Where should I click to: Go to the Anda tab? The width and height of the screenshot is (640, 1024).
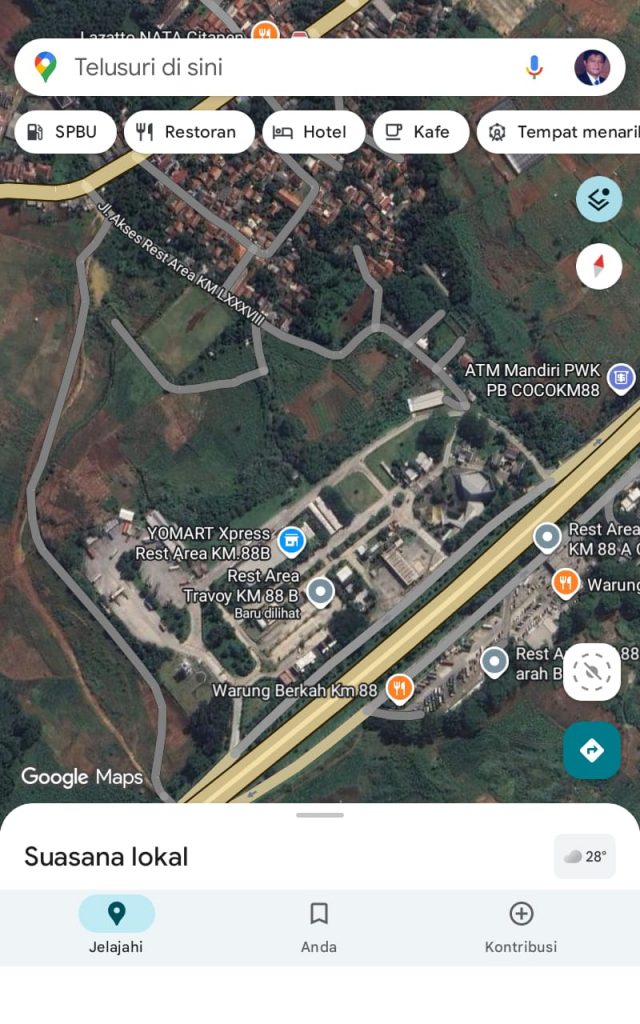pyautogui.click(x=319, y=926)
